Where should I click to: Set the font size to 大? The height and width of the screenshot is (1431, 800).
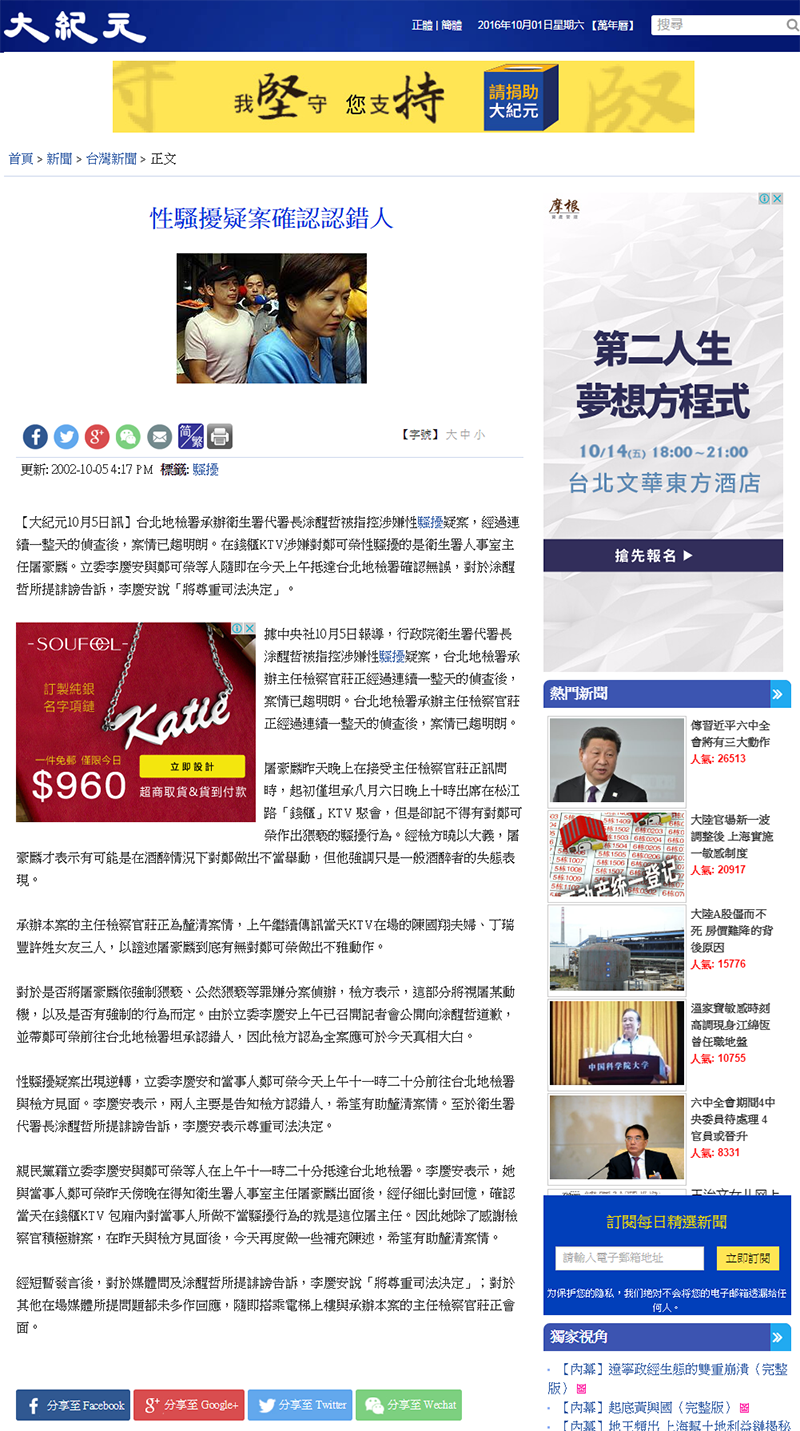pyautogui.click(x=451, y=435)
